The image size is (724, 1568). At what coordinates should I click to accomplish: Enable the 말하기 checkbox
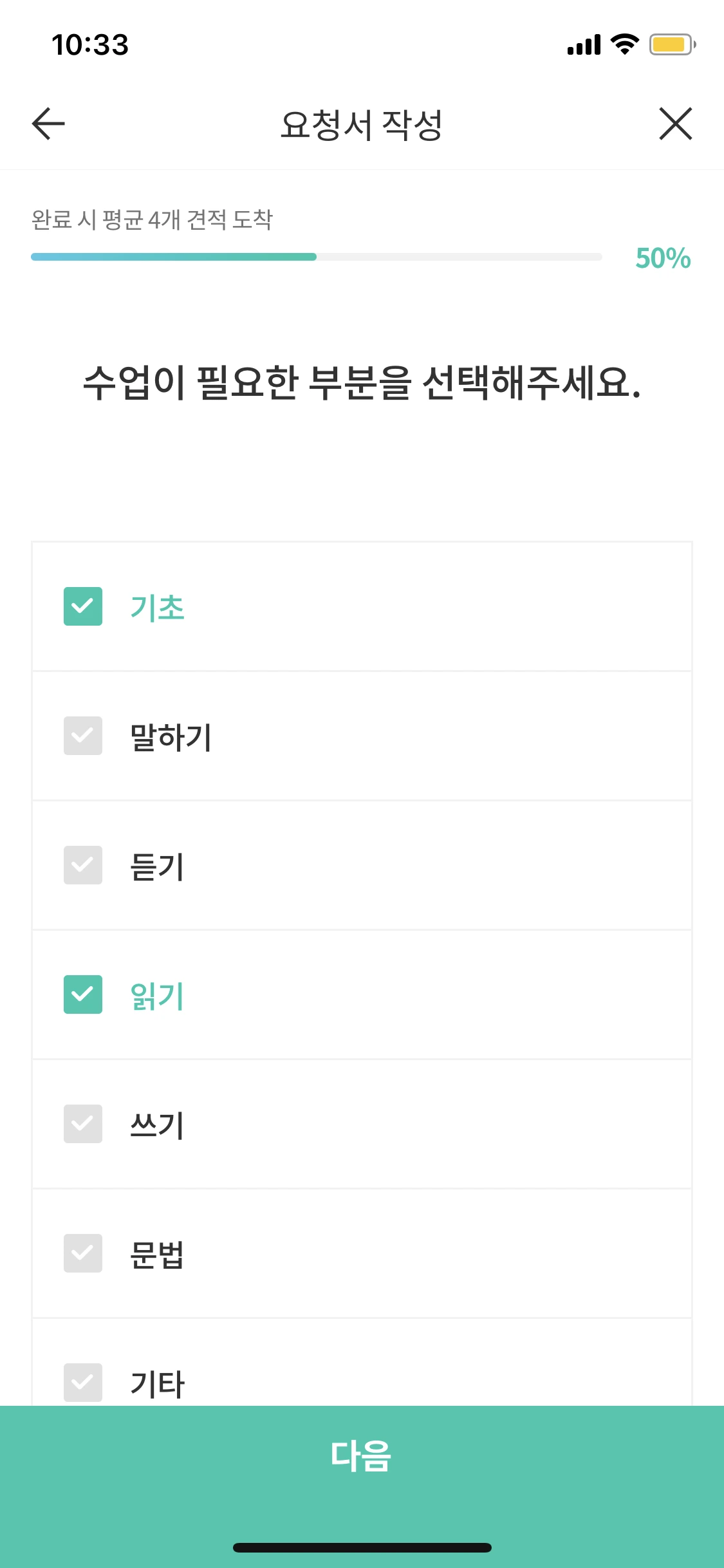[x=83, y=734]
